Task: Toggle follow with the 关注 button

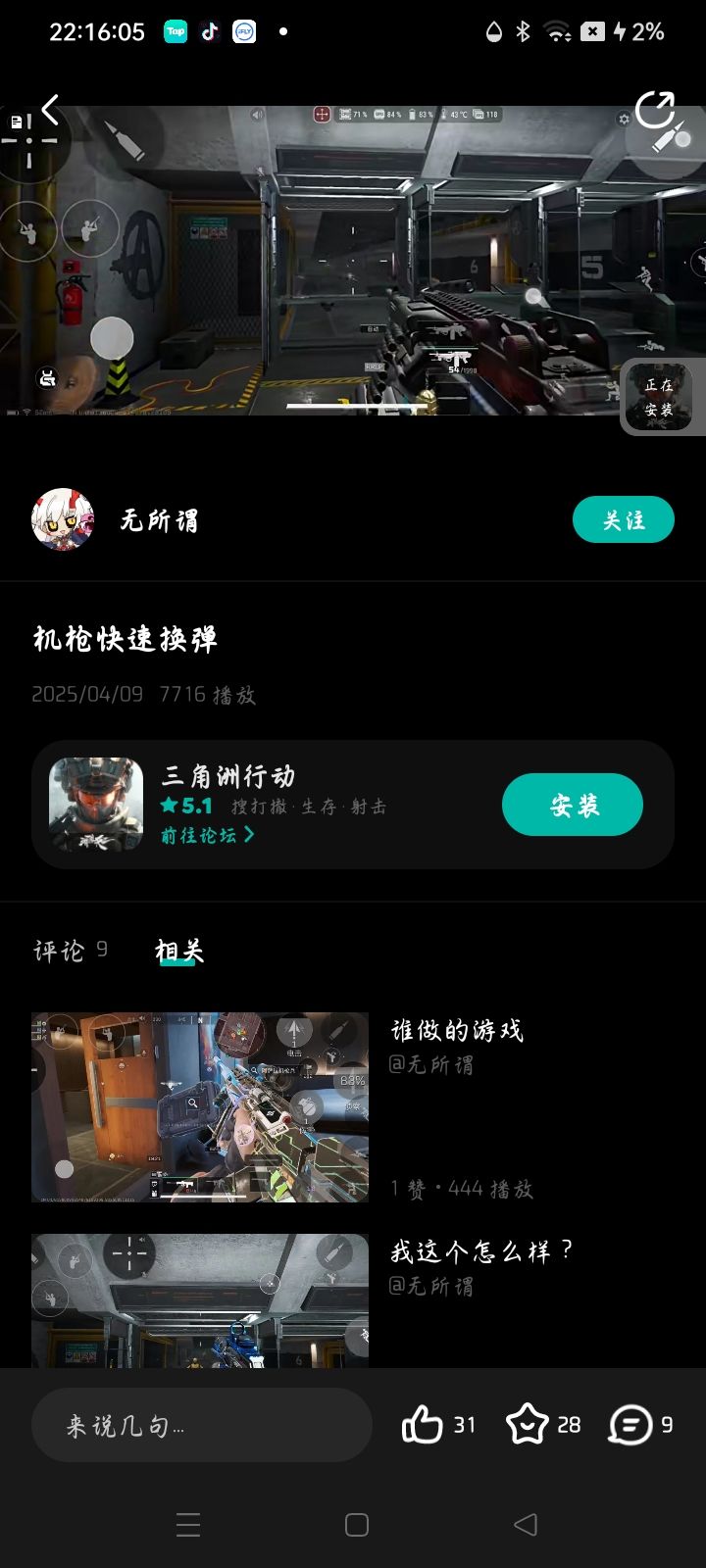Action: (x=623, y=519)
